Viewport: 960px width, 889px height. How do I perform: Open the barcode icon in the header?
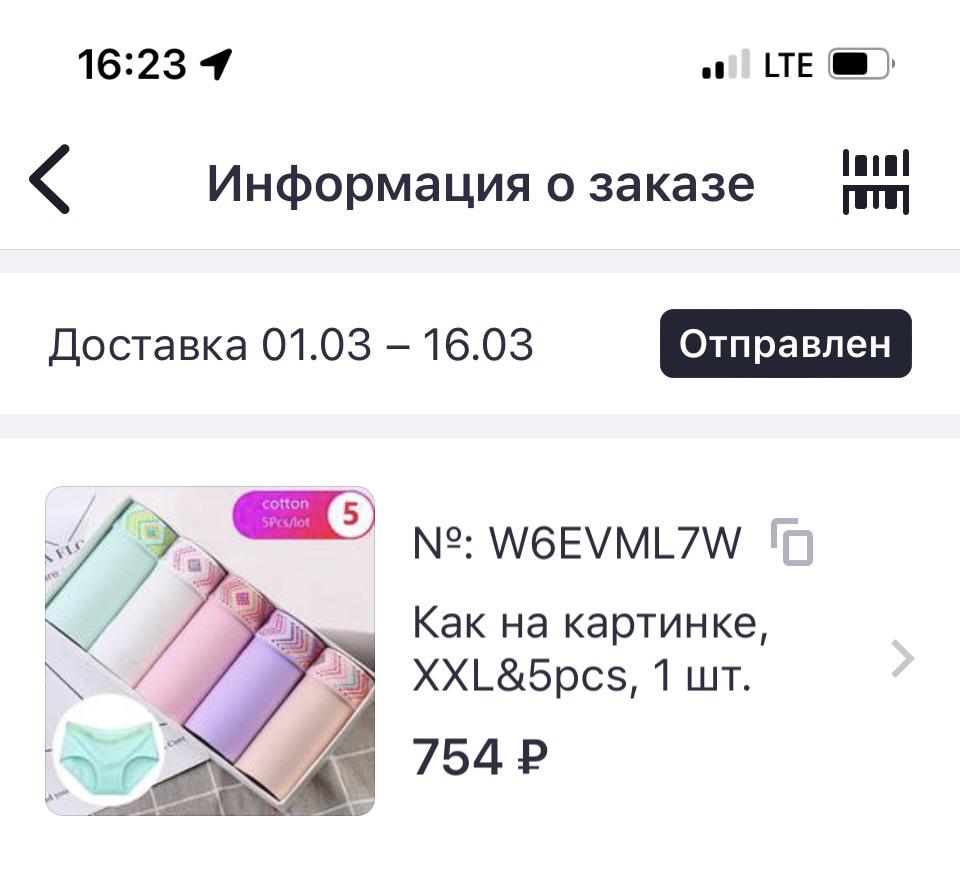(875, 182)
